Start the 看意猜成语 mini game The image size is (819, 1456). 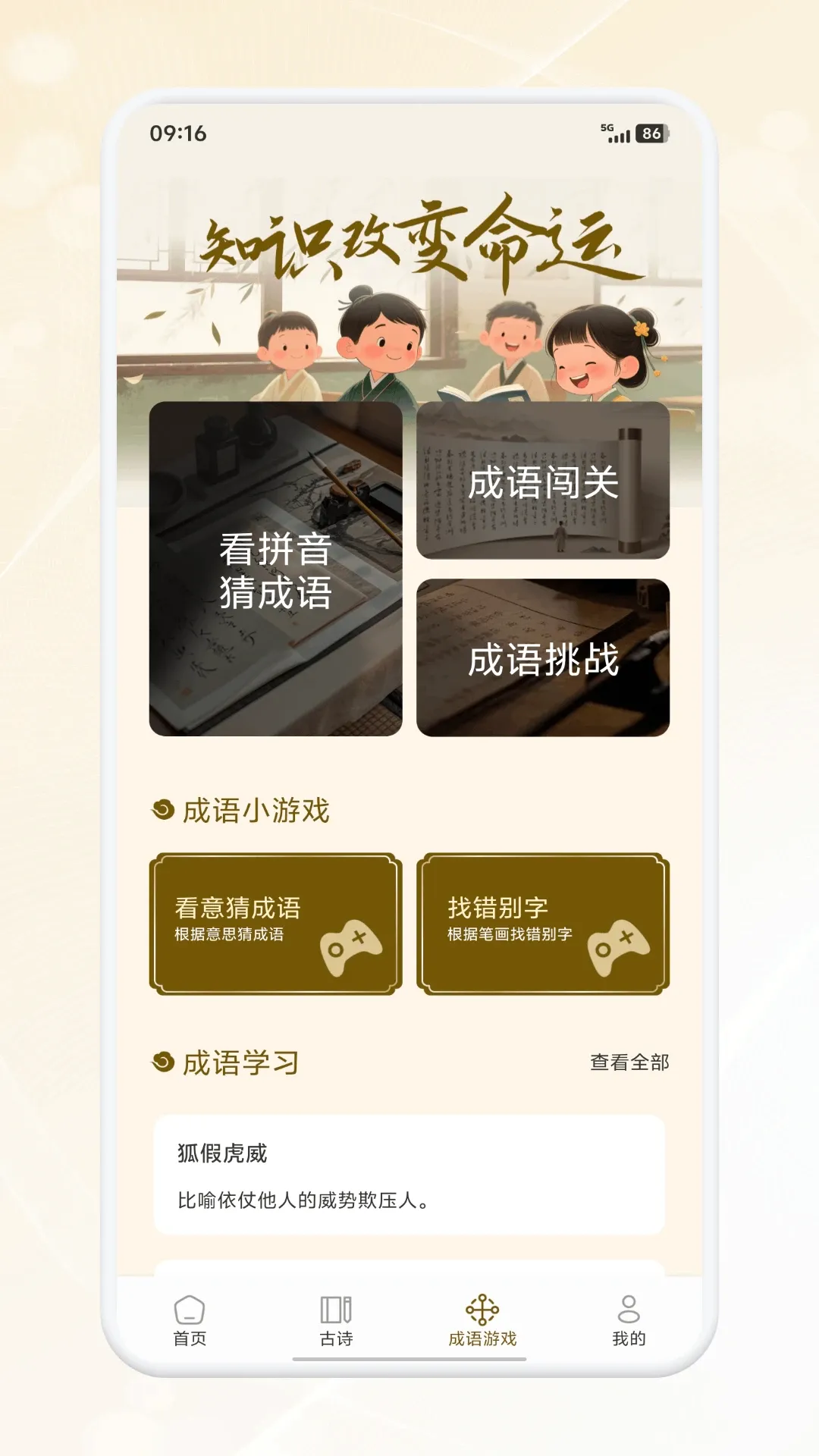tap(275, 924)
